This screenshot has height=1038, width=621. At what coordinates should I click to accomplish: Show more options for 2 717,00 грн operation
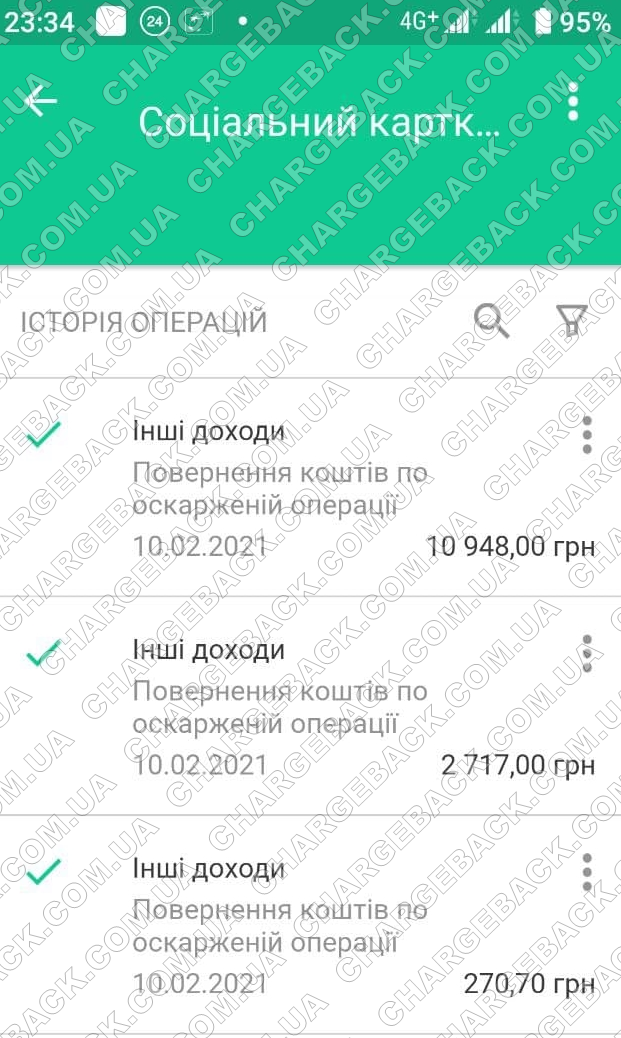click(587, 654)
